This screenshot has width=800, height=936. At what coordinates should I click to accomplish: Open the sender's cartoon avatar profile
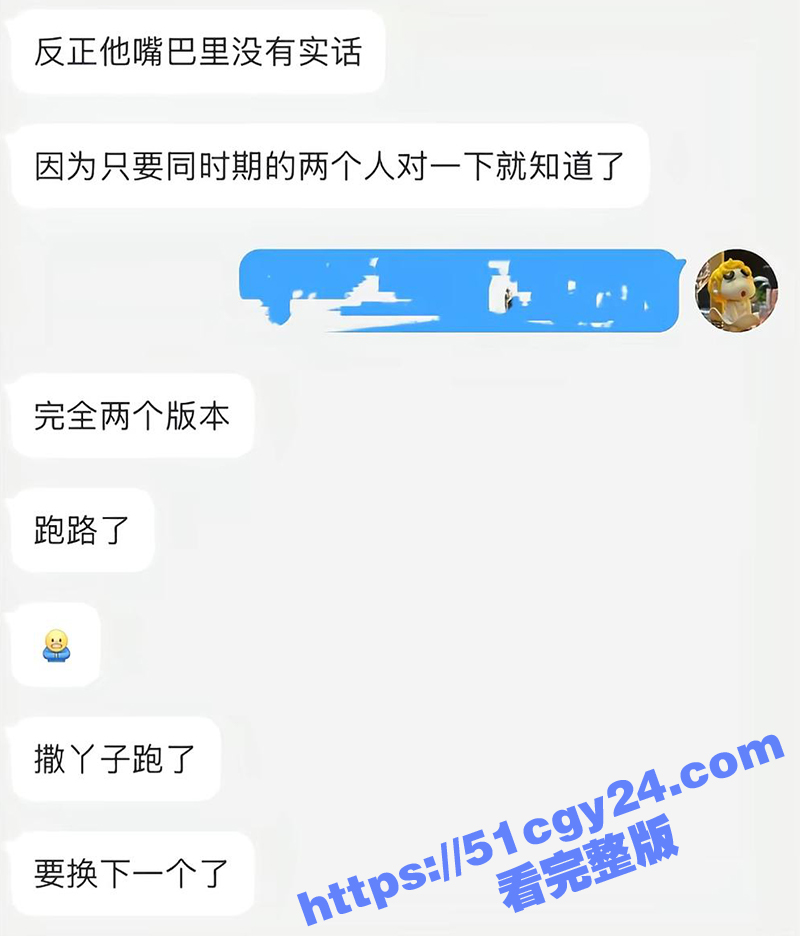pyautogui.click(x=737, y=290)
